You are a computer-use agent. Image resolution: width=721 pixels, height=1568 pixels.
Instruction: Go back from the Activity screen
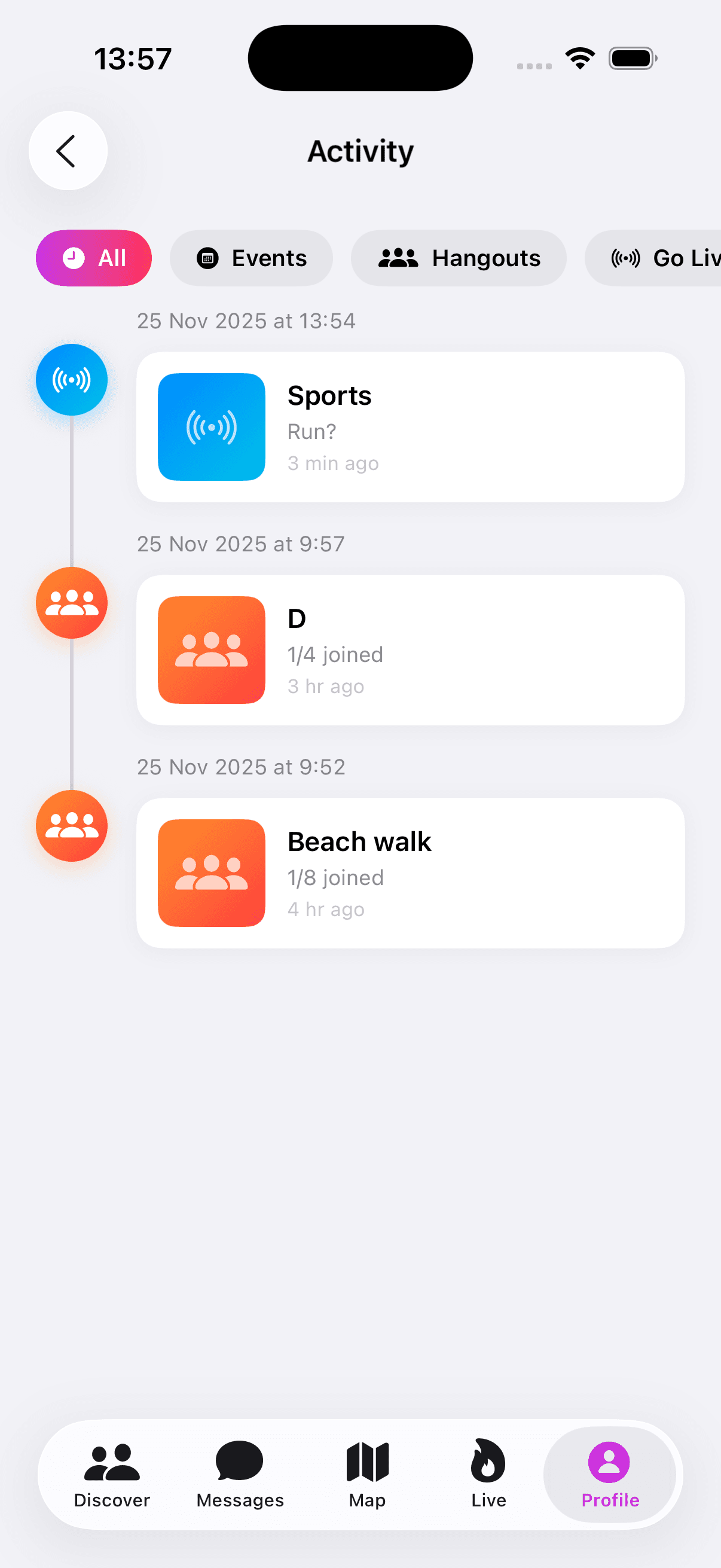click(68, 150)
